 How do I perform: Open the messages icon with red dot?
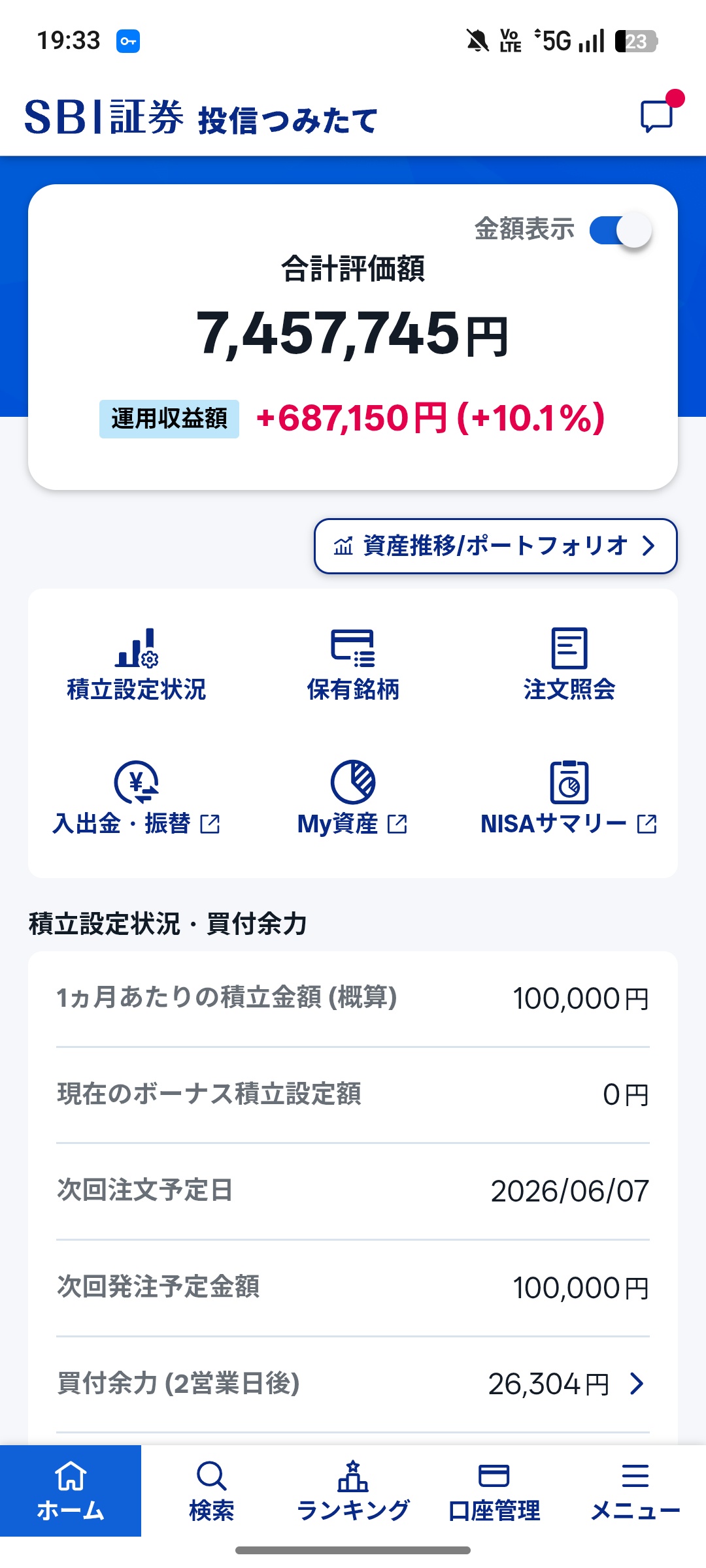(657, 116)
